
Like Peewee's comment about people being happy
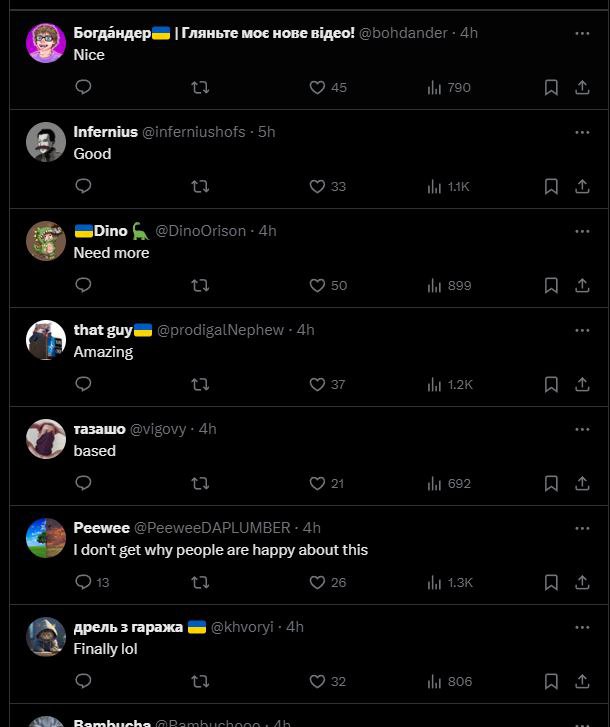[317, 583]
